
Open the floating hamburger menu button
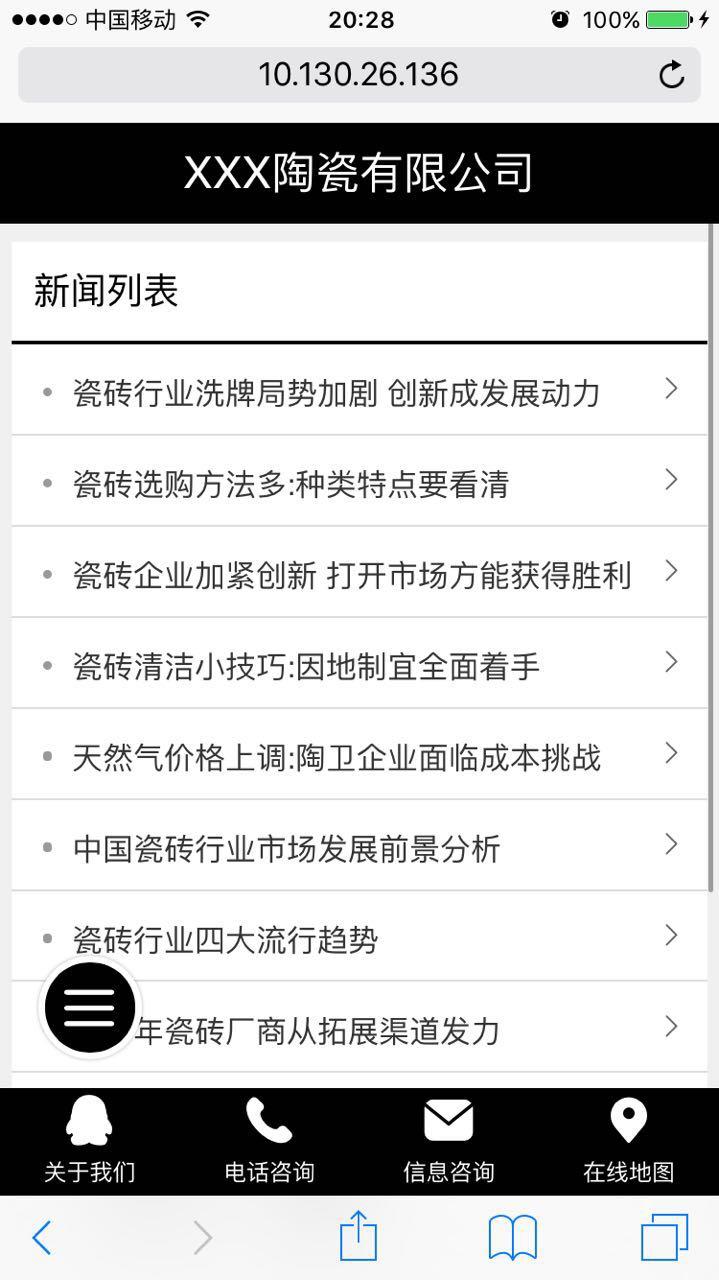point(89,1008)
